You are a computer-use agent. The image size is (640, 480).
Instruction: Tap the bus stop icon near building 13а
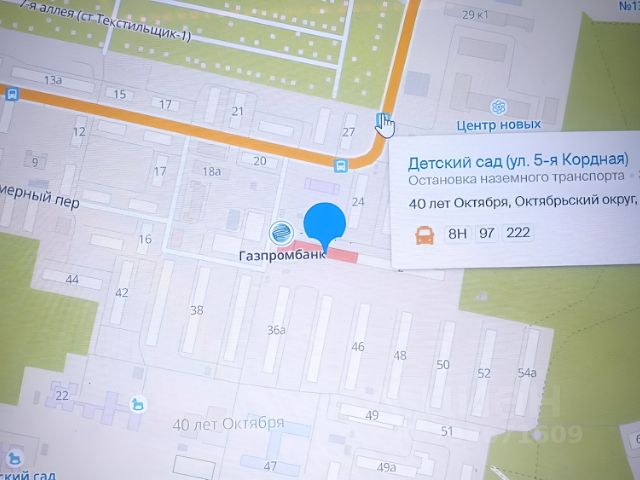point(11,95)
